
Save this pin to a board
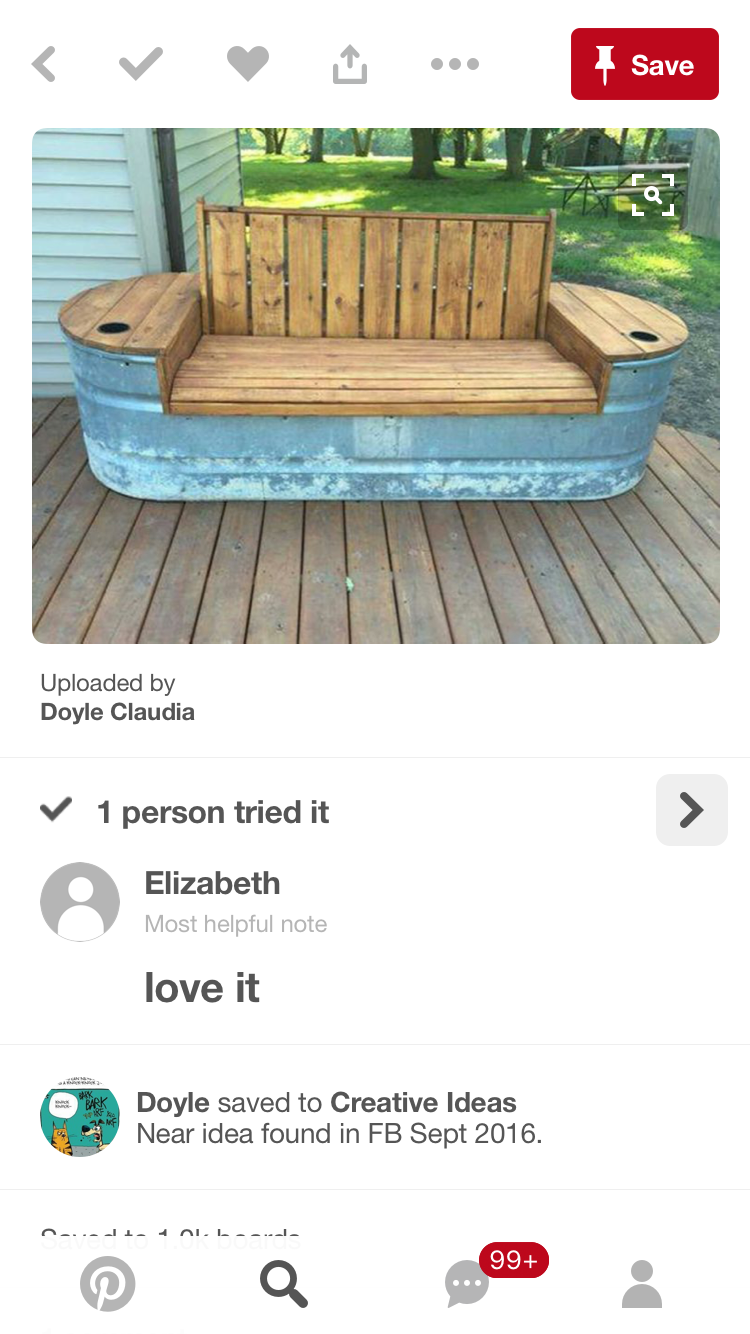644,65
